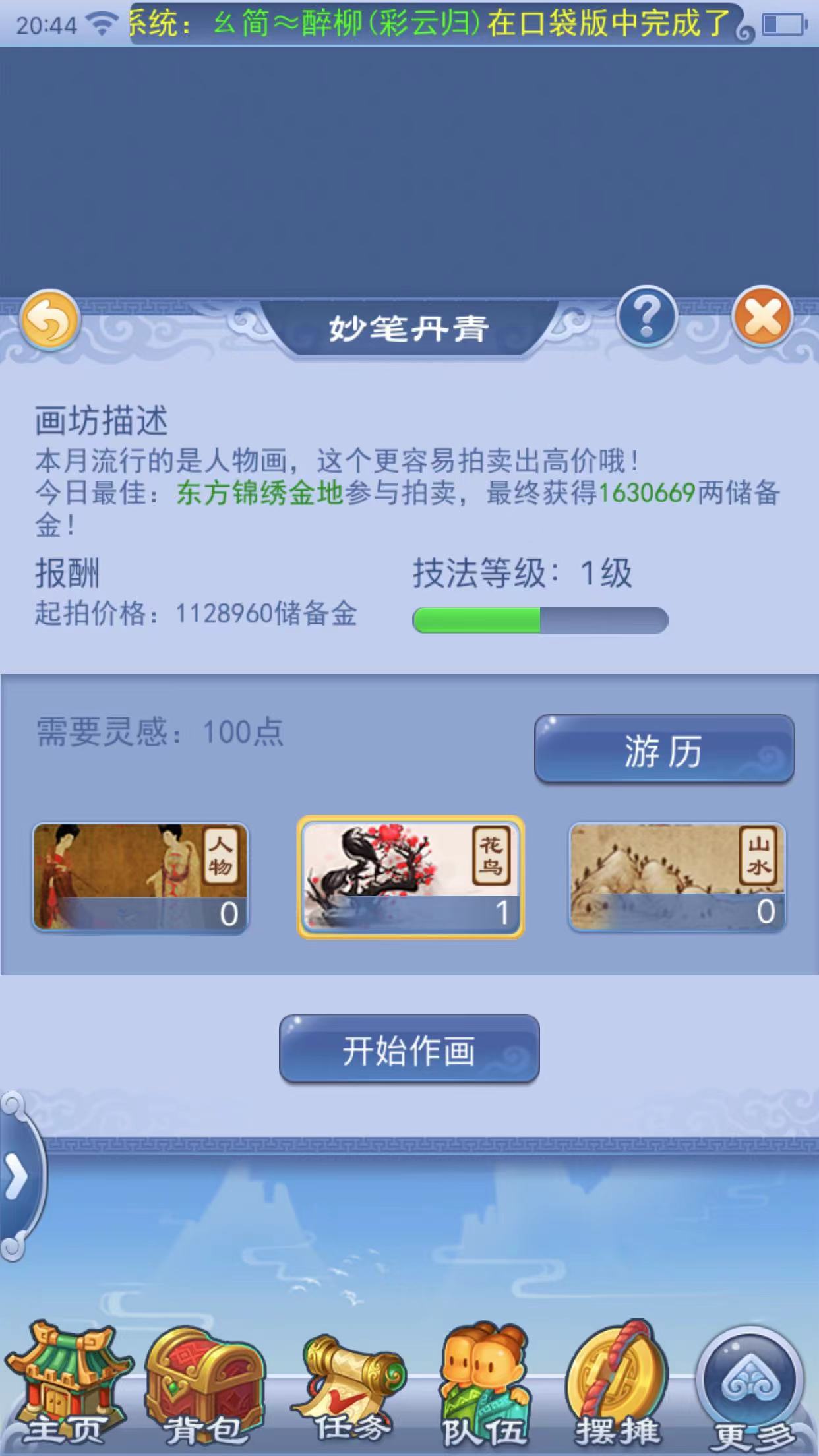
Task: Open the question mark help
Action: click(647, 317)
